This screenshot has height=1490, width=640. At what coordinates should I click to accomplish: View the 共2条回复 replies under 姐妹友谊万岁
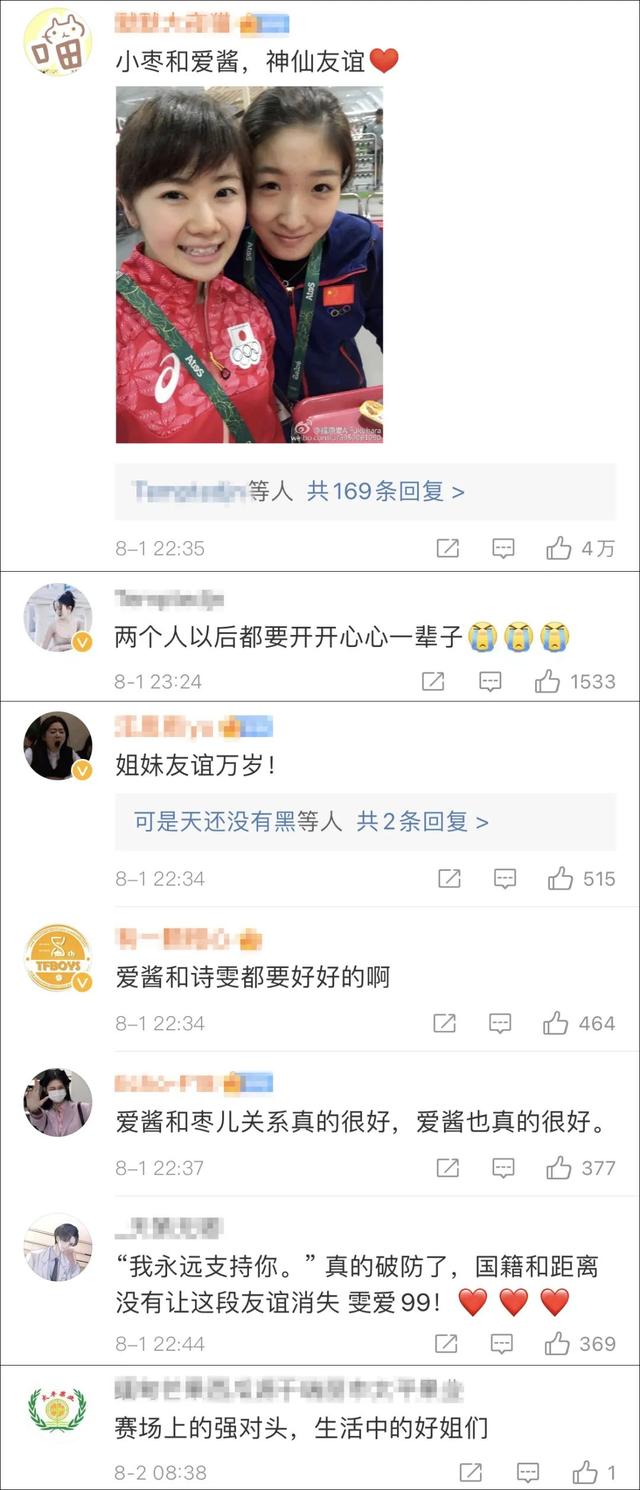click(x=422, y=821)
